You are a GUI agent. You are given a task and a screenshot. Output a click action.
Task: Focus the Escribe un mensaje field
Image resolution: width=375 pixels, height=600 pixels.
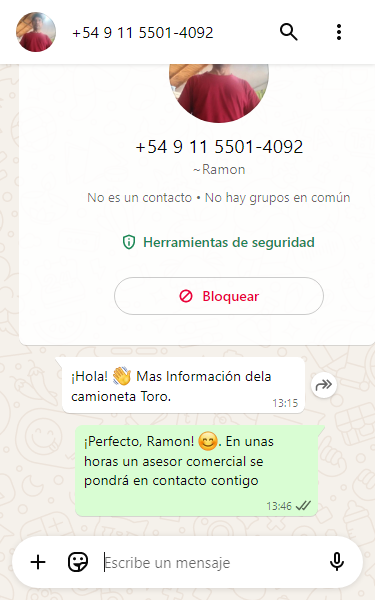click(x=210, y=563)
